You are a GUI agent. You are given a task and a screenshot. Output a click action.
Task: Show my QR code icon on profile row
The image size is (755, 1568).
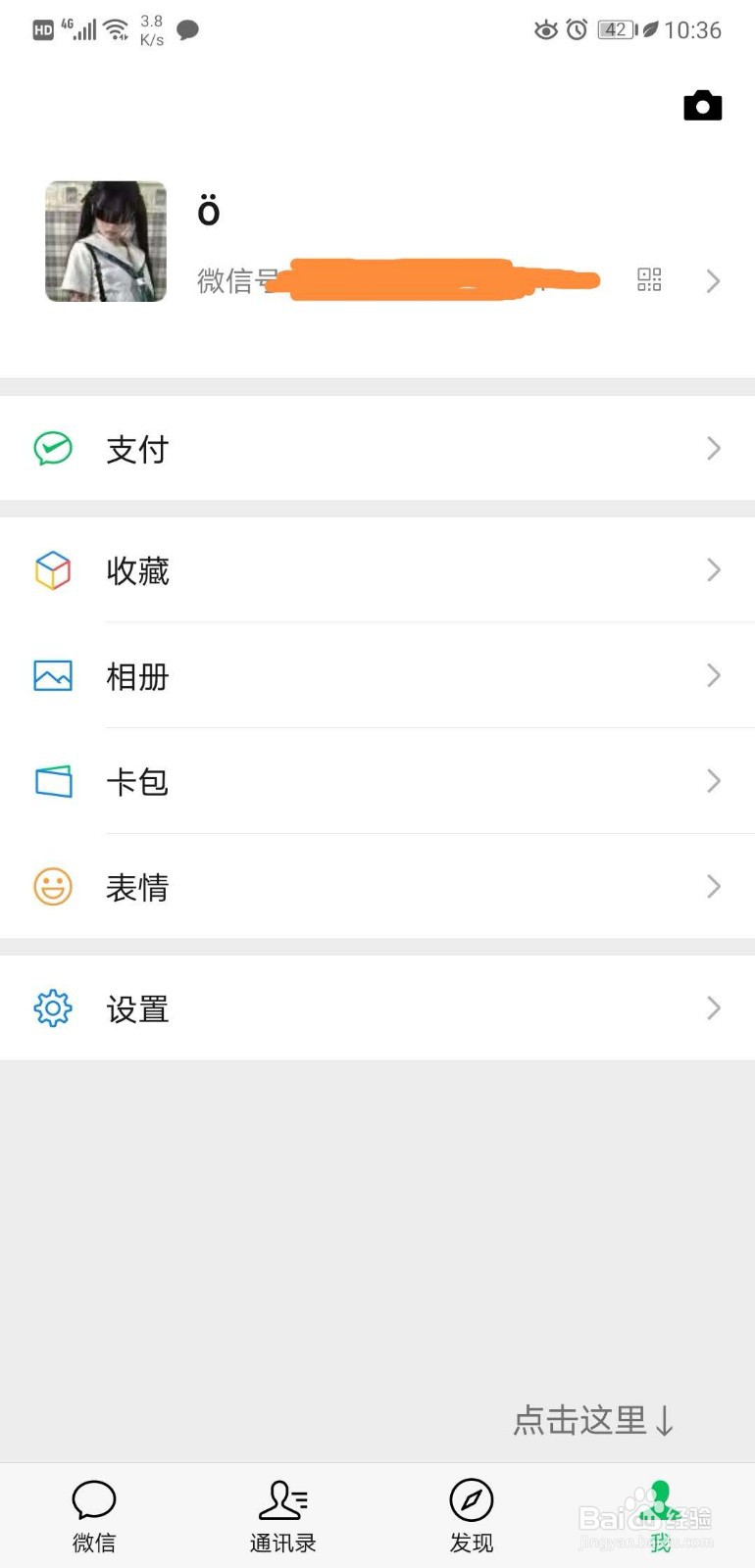tap(648, 280)
